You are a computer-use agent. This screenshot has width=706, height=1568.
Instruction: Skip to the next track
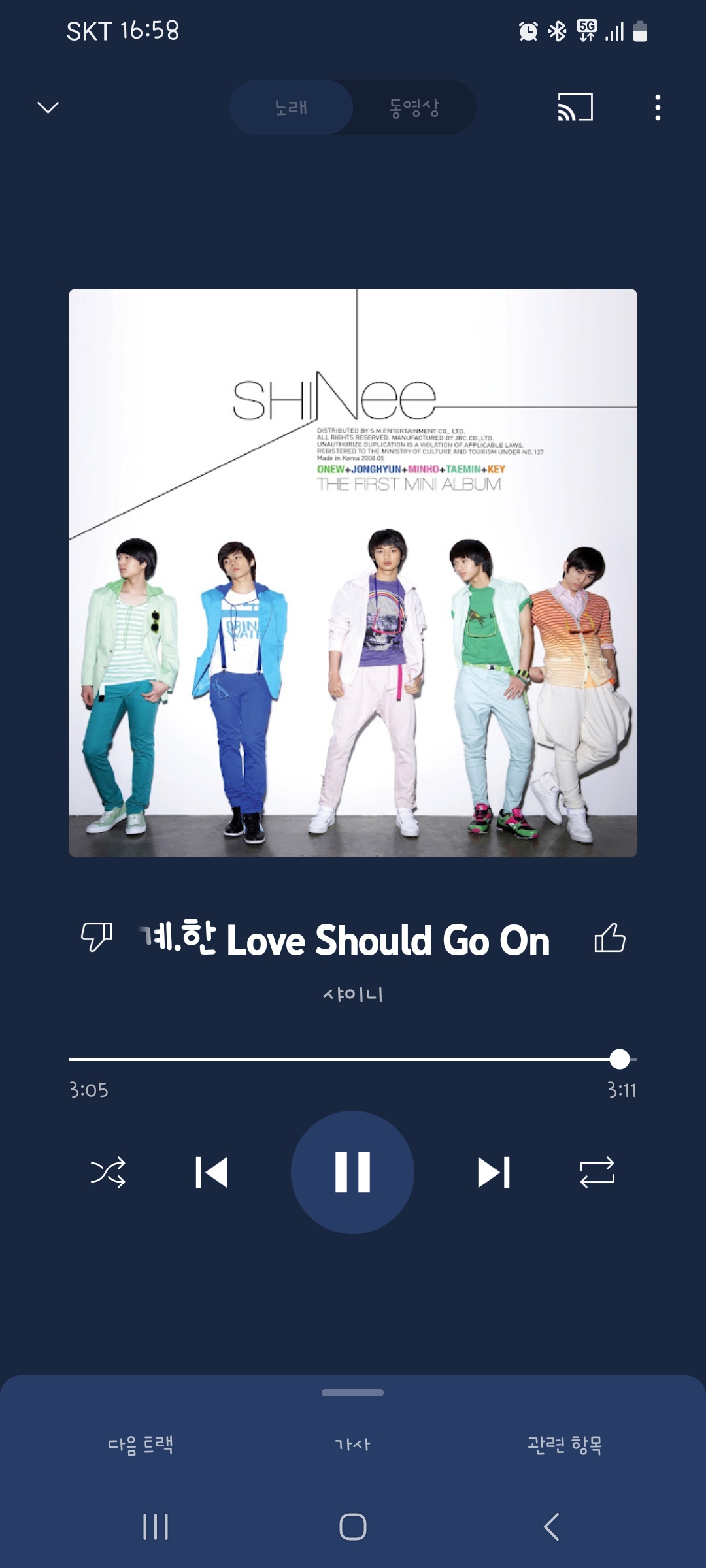coord(494,1172)
